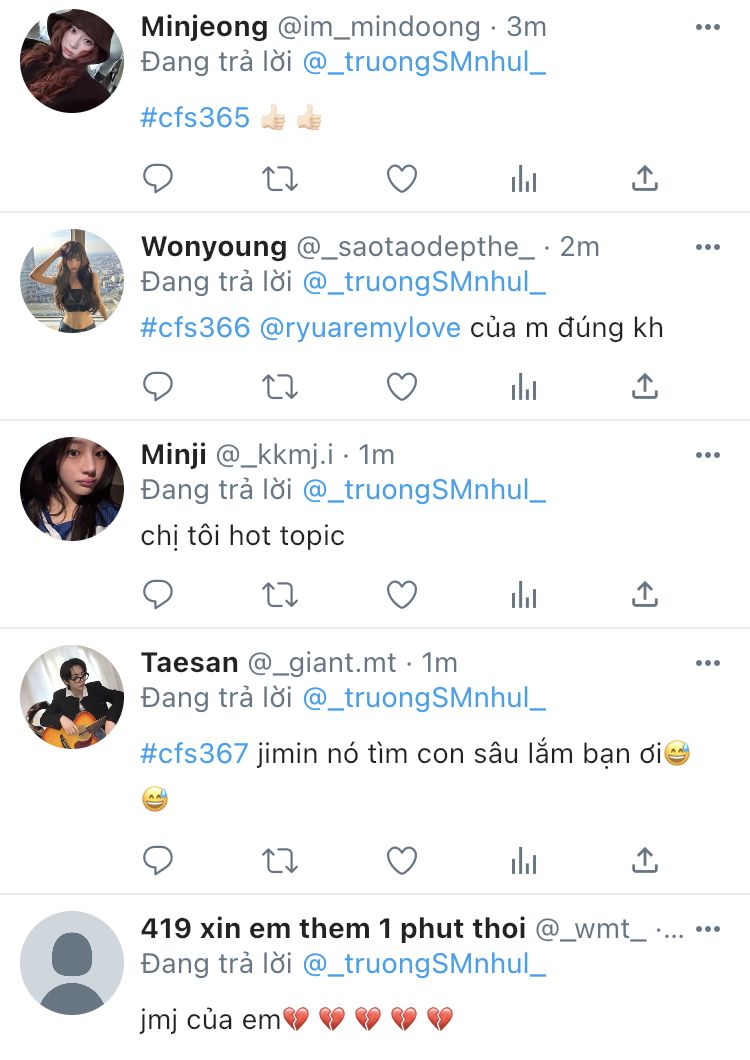750x1060 pixels.
Task: Open Wonyoung's profile picture
Action: click(x=72, y=280)
